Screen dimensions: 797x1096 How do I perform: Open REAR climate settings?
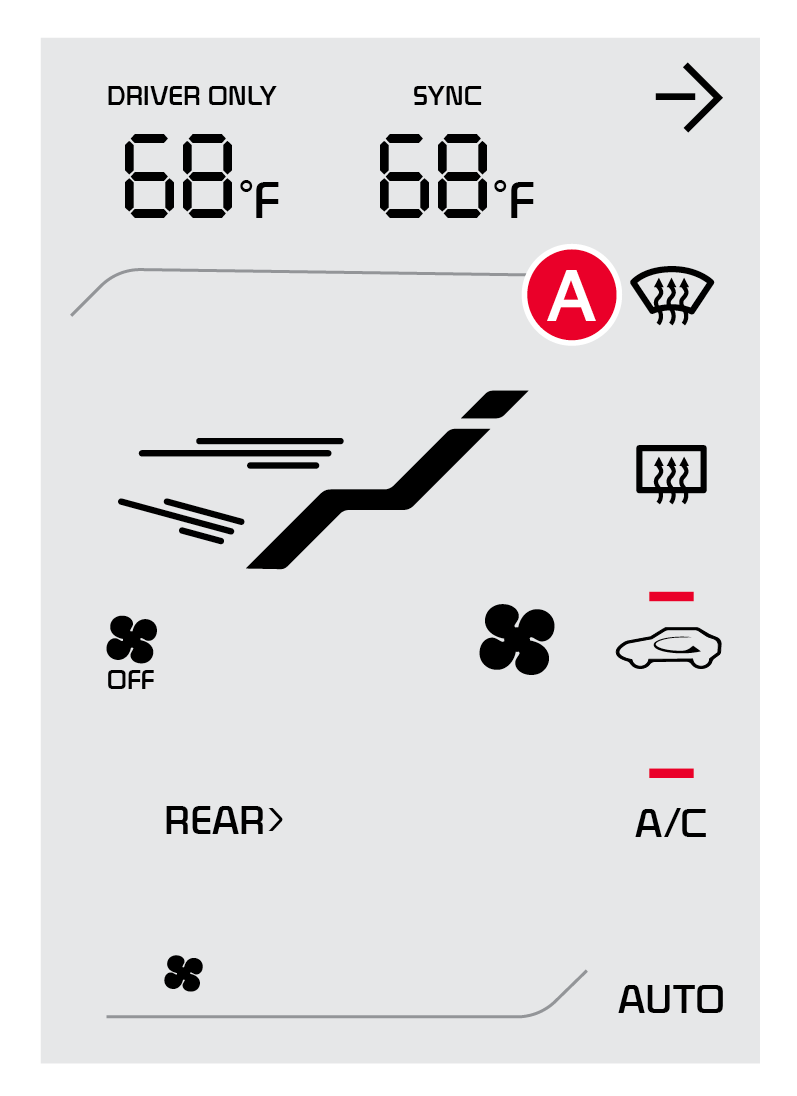[x=224, y=821]
